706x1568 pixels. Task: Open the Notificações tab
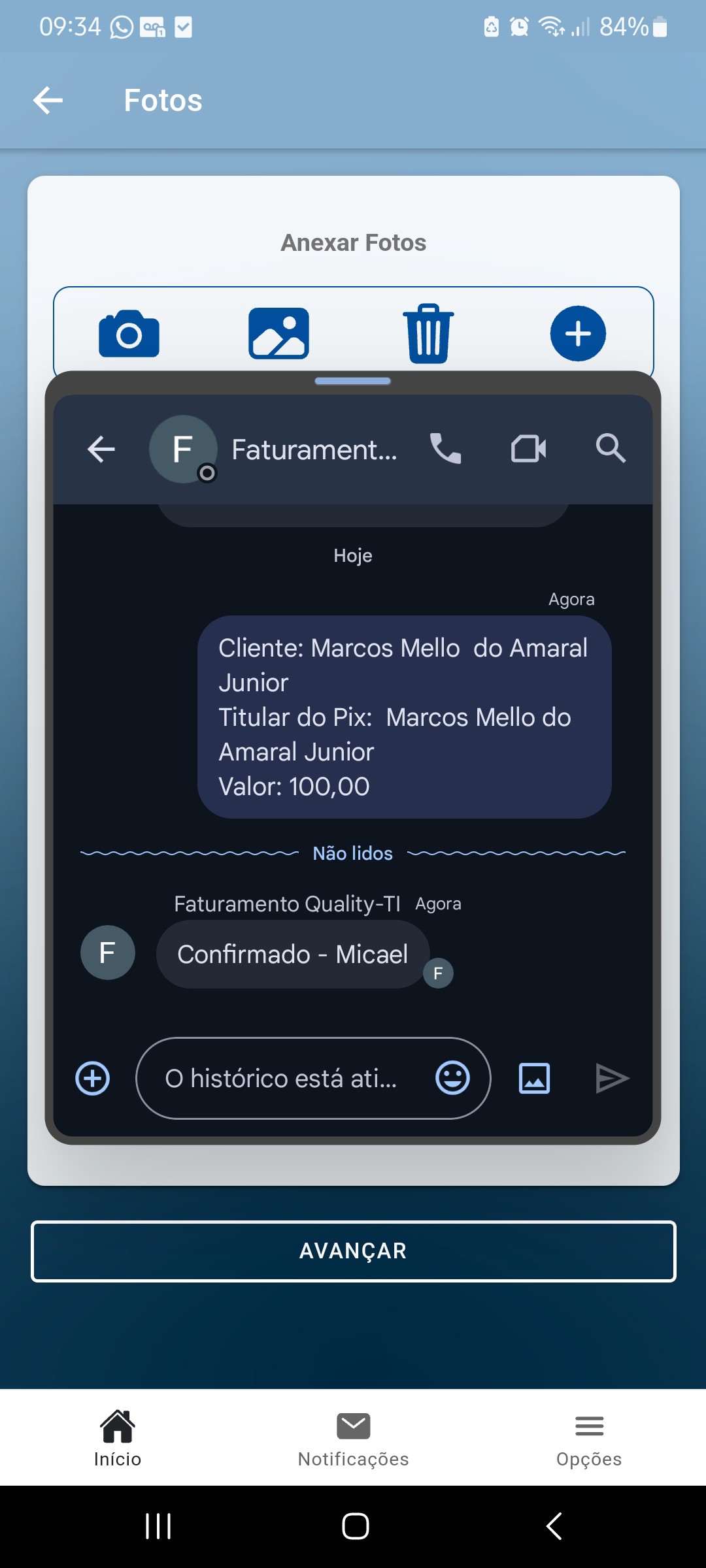(x=353, y=1437)
